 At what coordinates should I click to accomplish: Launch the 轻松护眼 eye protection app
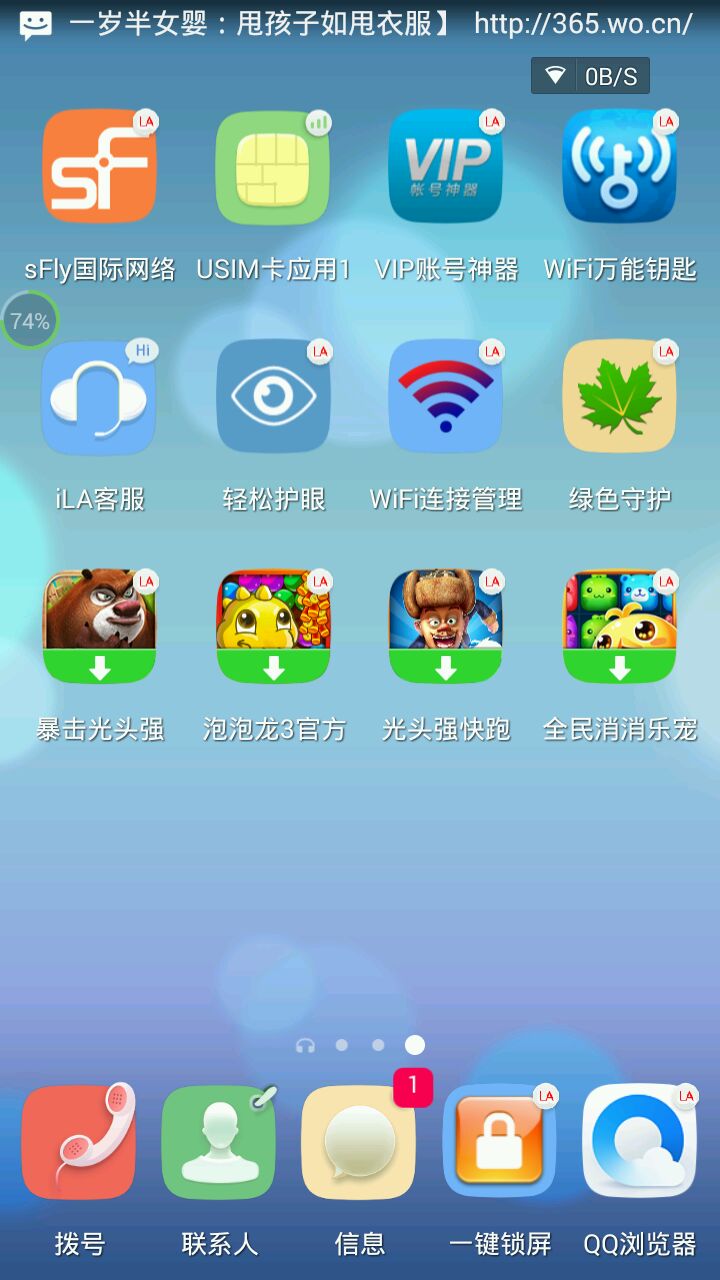[x=273, y=397]
